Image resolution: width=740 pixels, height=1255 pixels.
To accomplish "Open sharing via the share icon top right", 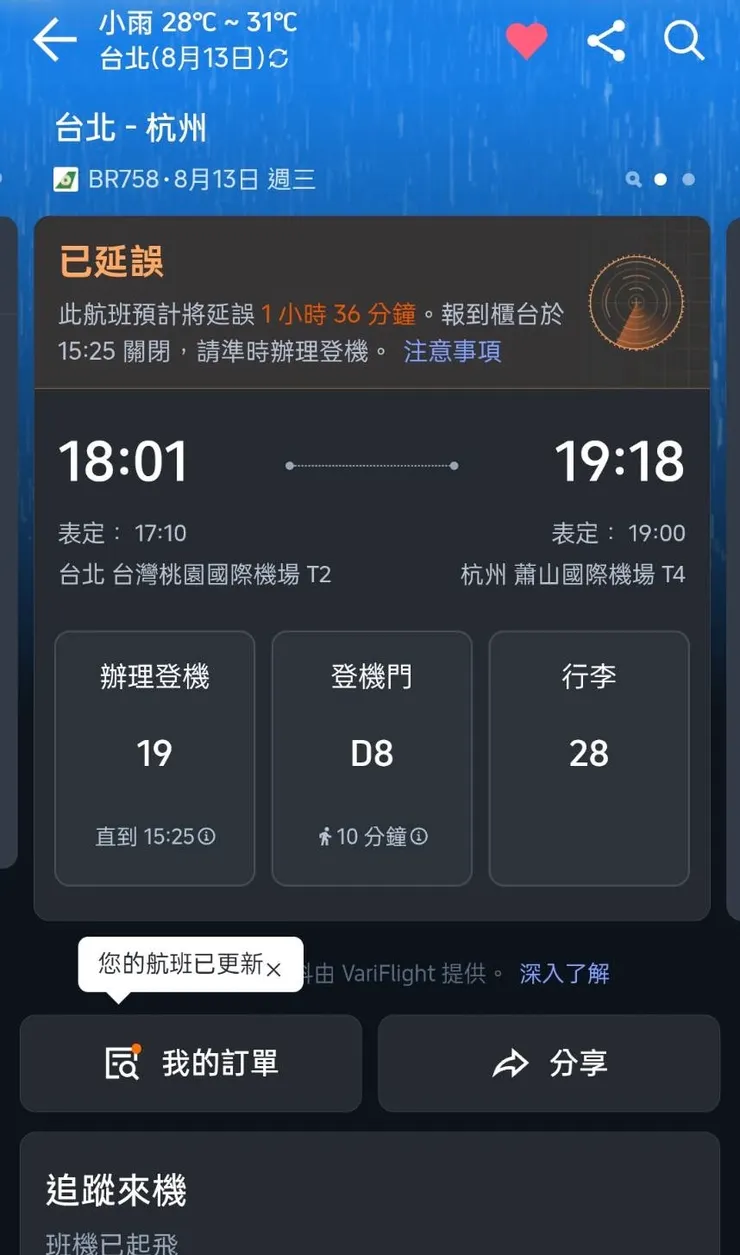I will pos(607,42).
